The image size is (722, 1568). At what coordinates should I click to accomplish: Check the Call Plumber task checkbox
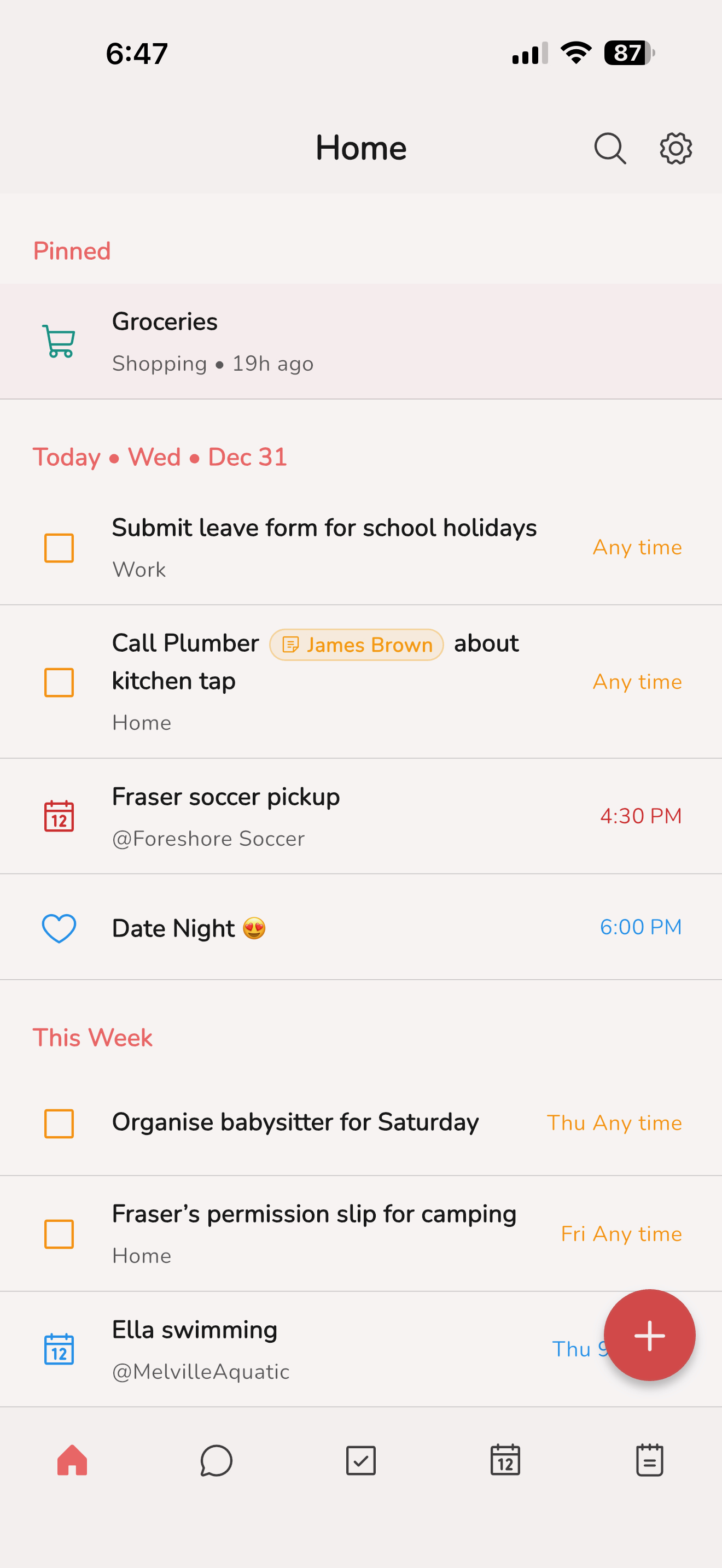pos(59,683)
